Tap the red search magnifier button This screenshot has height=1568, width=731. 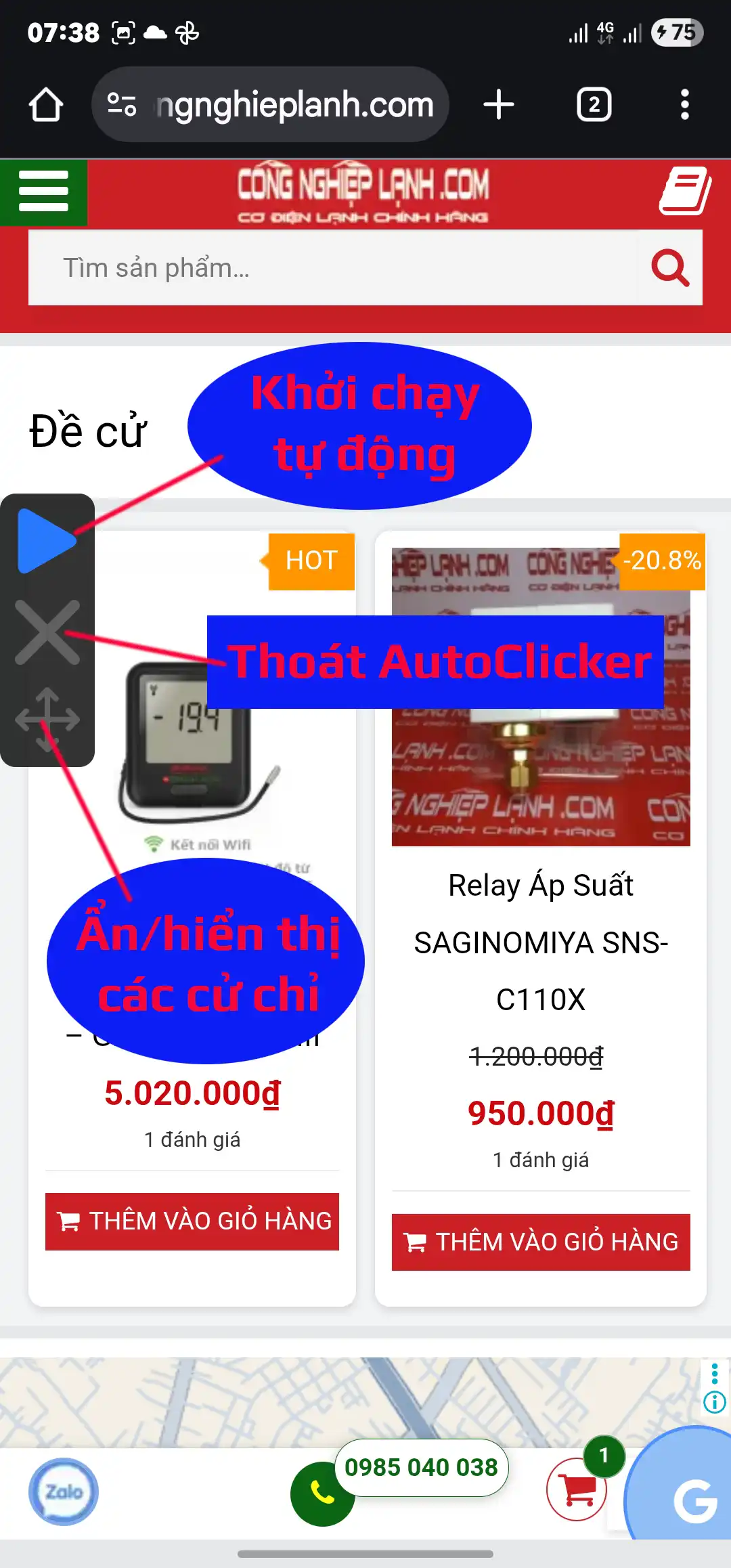click(x=670, y=268)
